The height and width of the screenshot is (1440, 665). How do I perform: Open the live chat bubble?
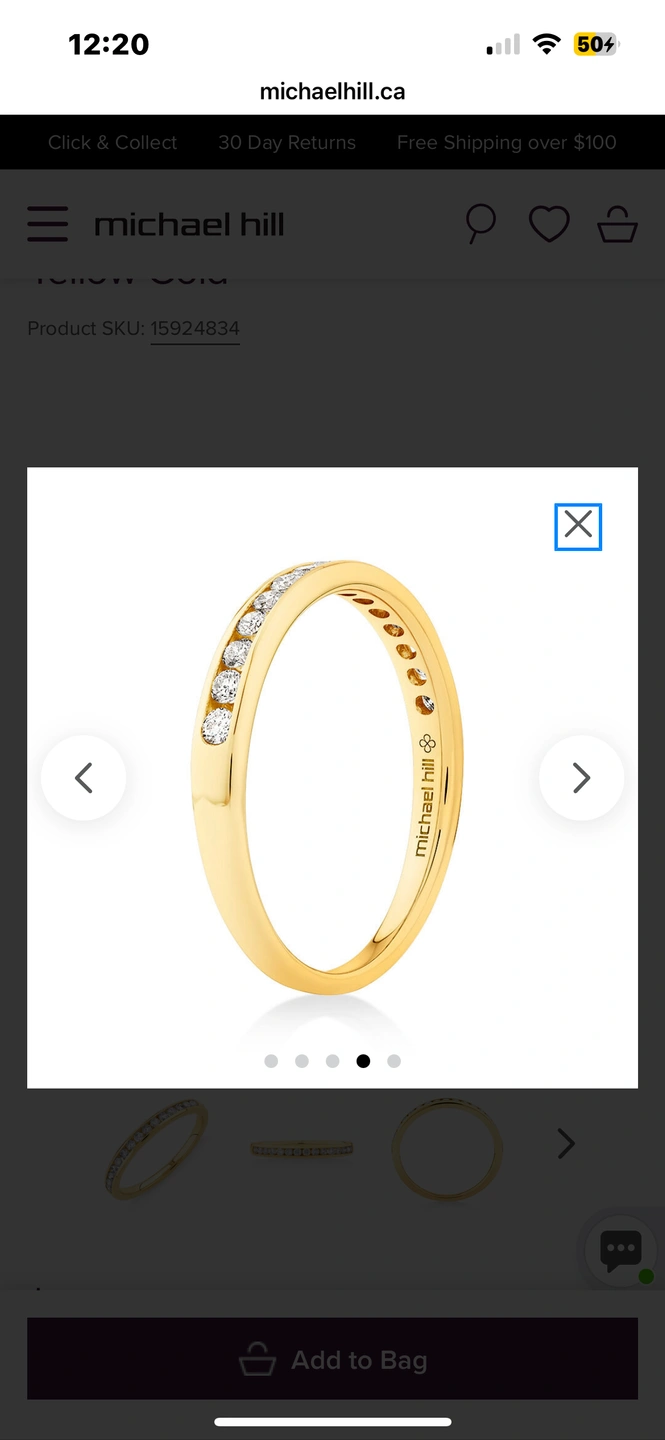pyautogui.click(x=620, y=1250)
